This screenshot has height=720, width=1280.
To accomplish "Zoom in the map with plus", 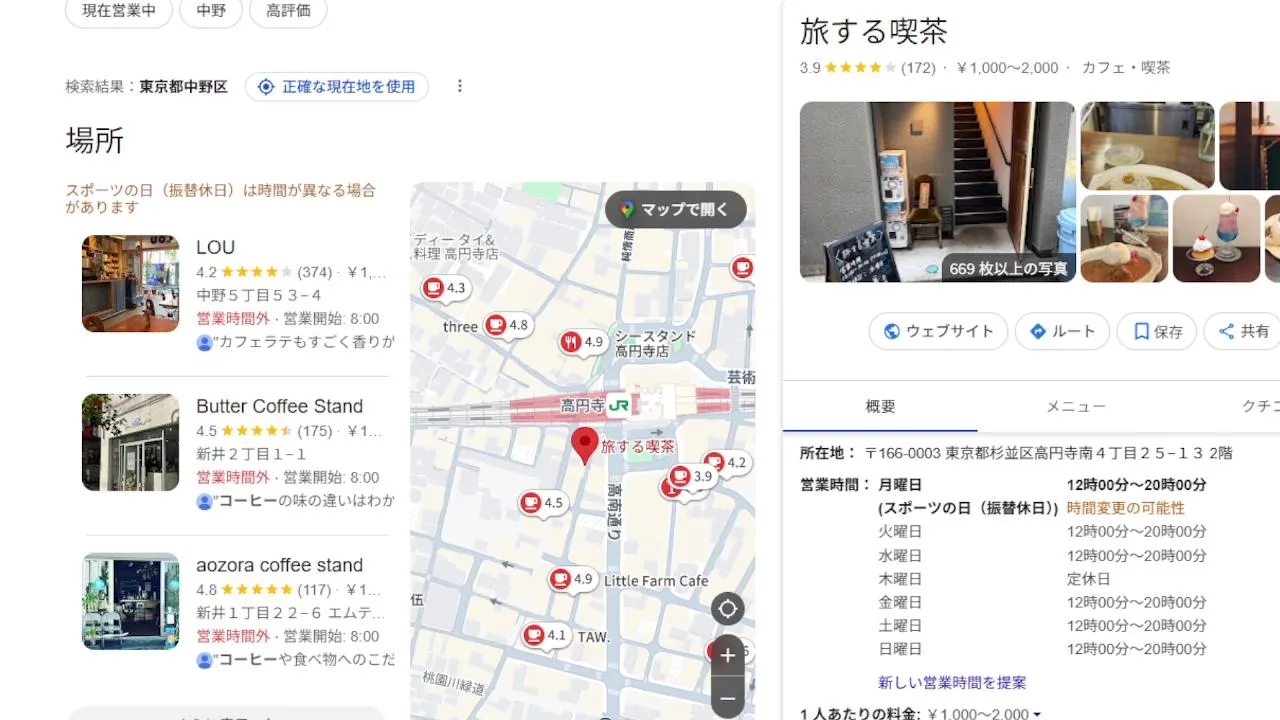I will tap(728, 655).
